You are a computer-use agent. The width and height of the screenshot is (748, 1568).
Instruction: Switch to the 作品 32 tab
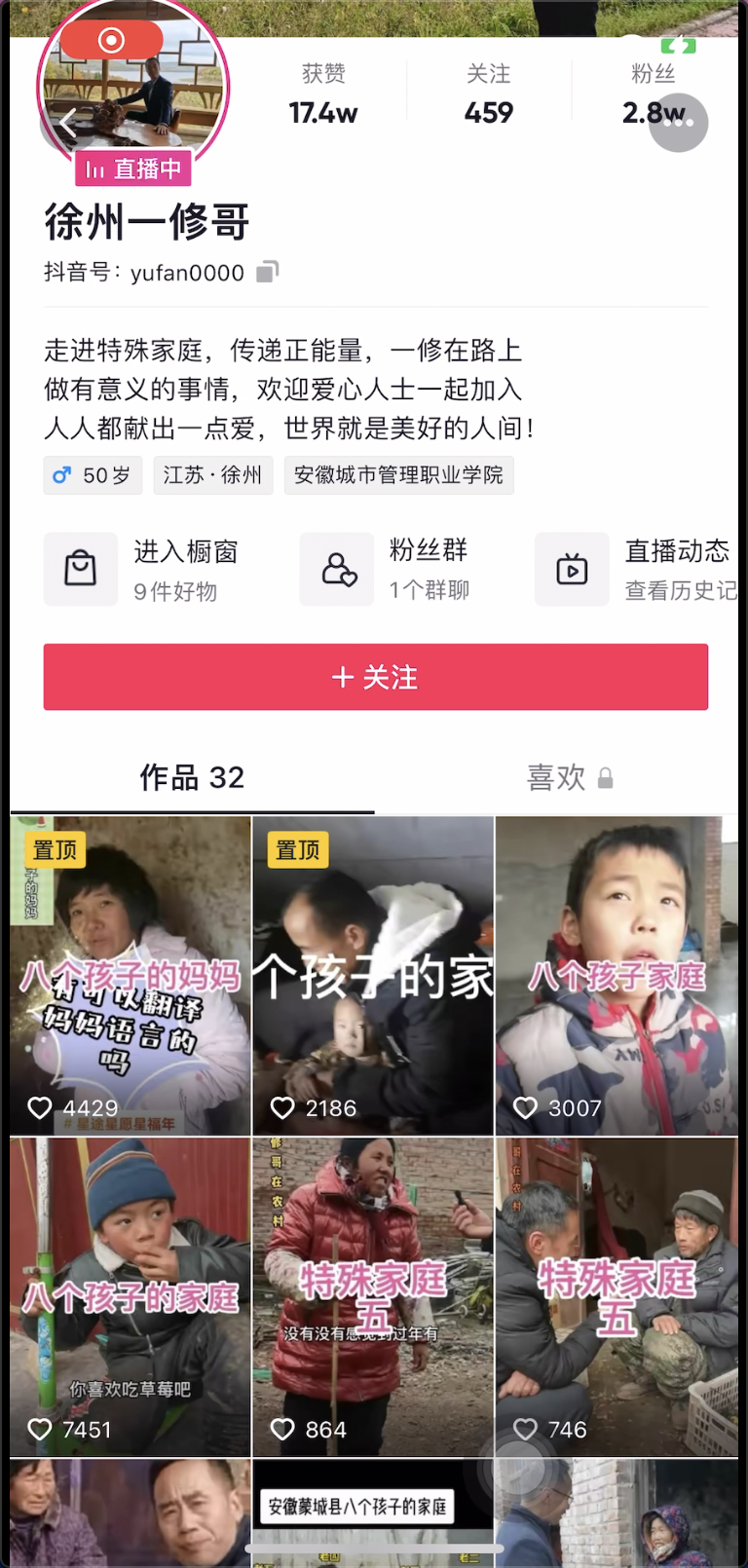click(x=192, y=777)
